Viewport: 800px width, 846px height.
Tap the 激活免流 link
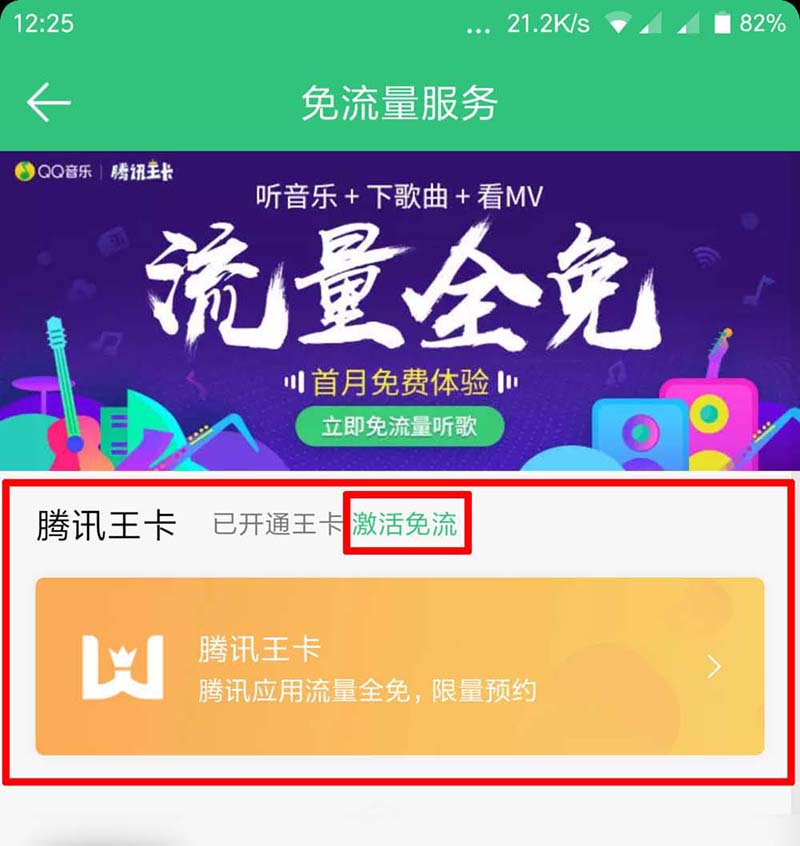[x=405, y=524]
